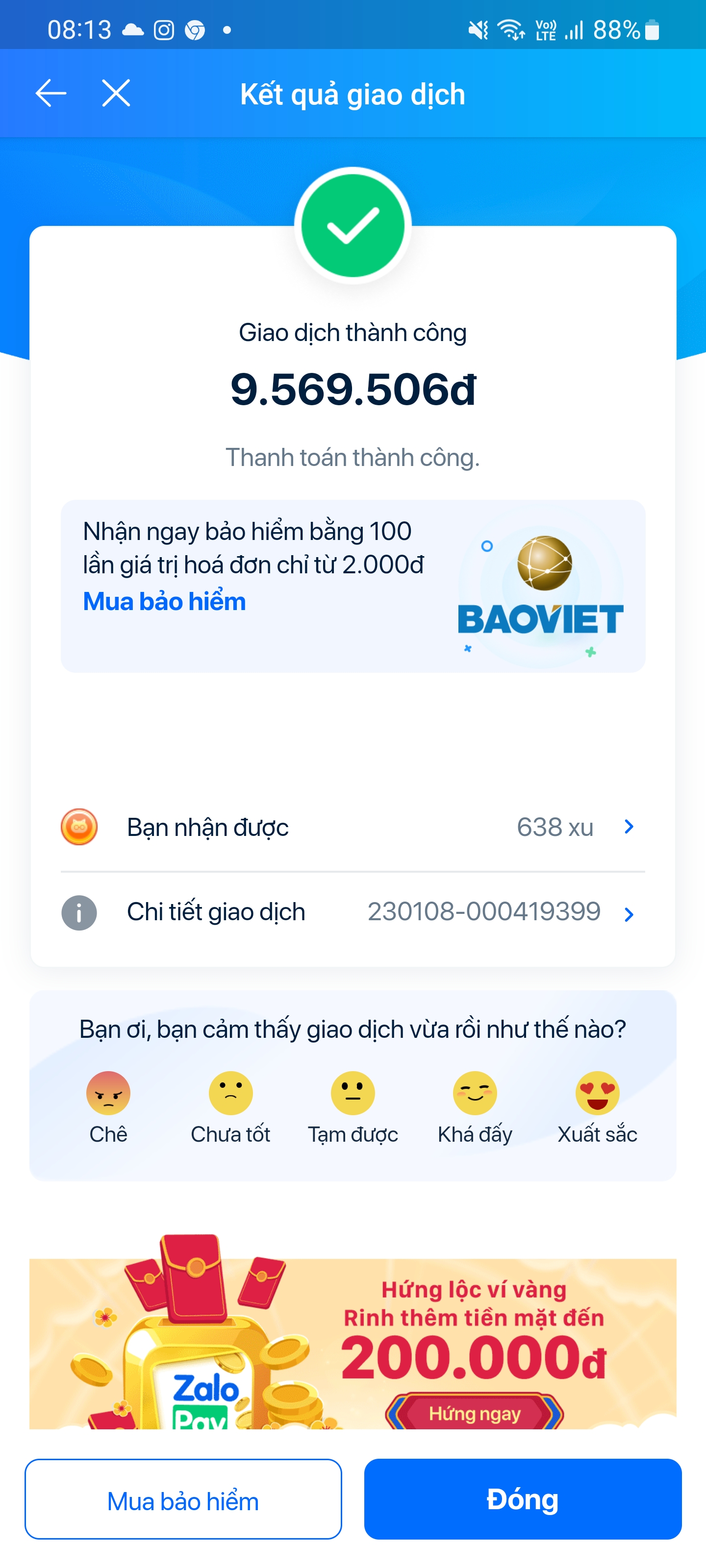
Task: Go back using the header arrow
Action: point(50,94)
